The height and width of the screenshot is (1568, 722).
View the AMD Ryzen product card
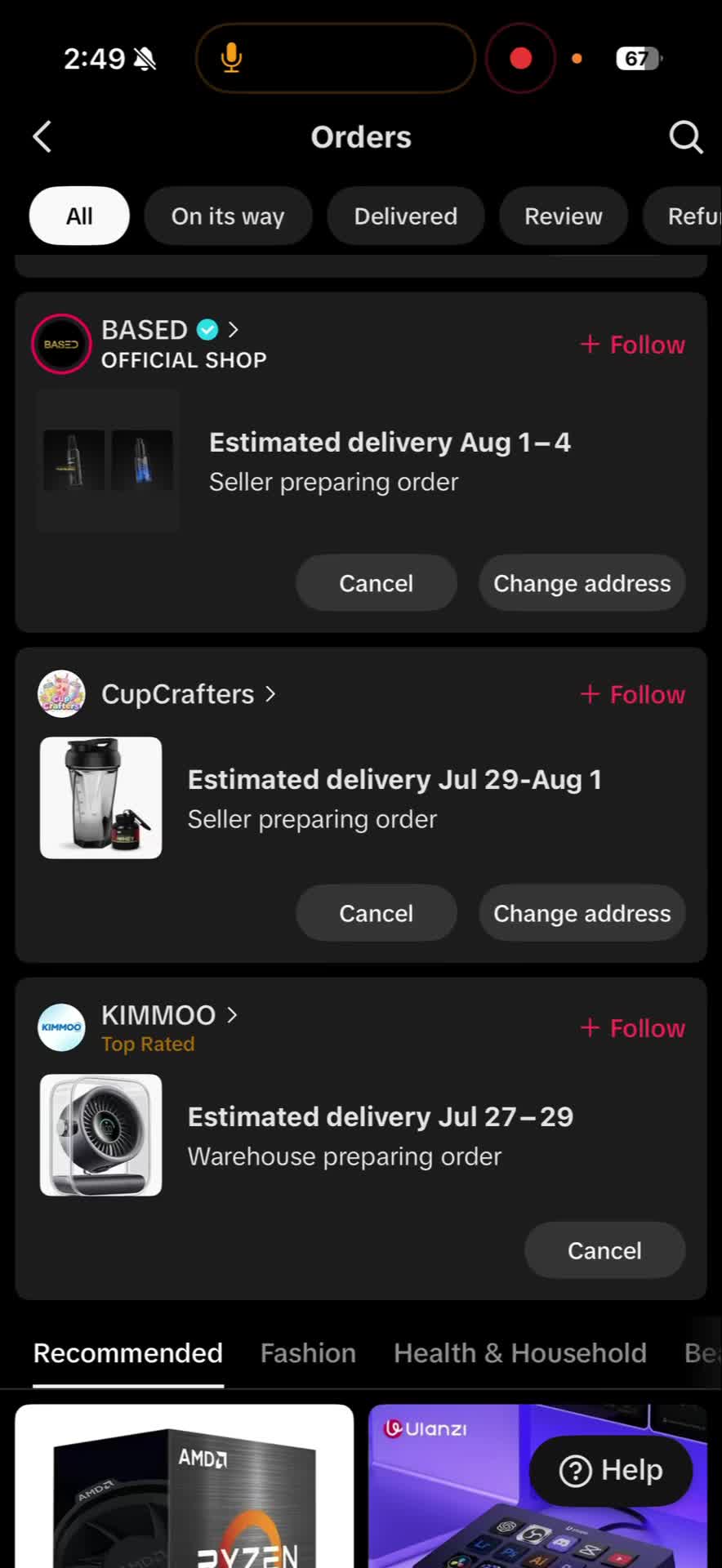pyautogui.click(x=185, y=1486)
